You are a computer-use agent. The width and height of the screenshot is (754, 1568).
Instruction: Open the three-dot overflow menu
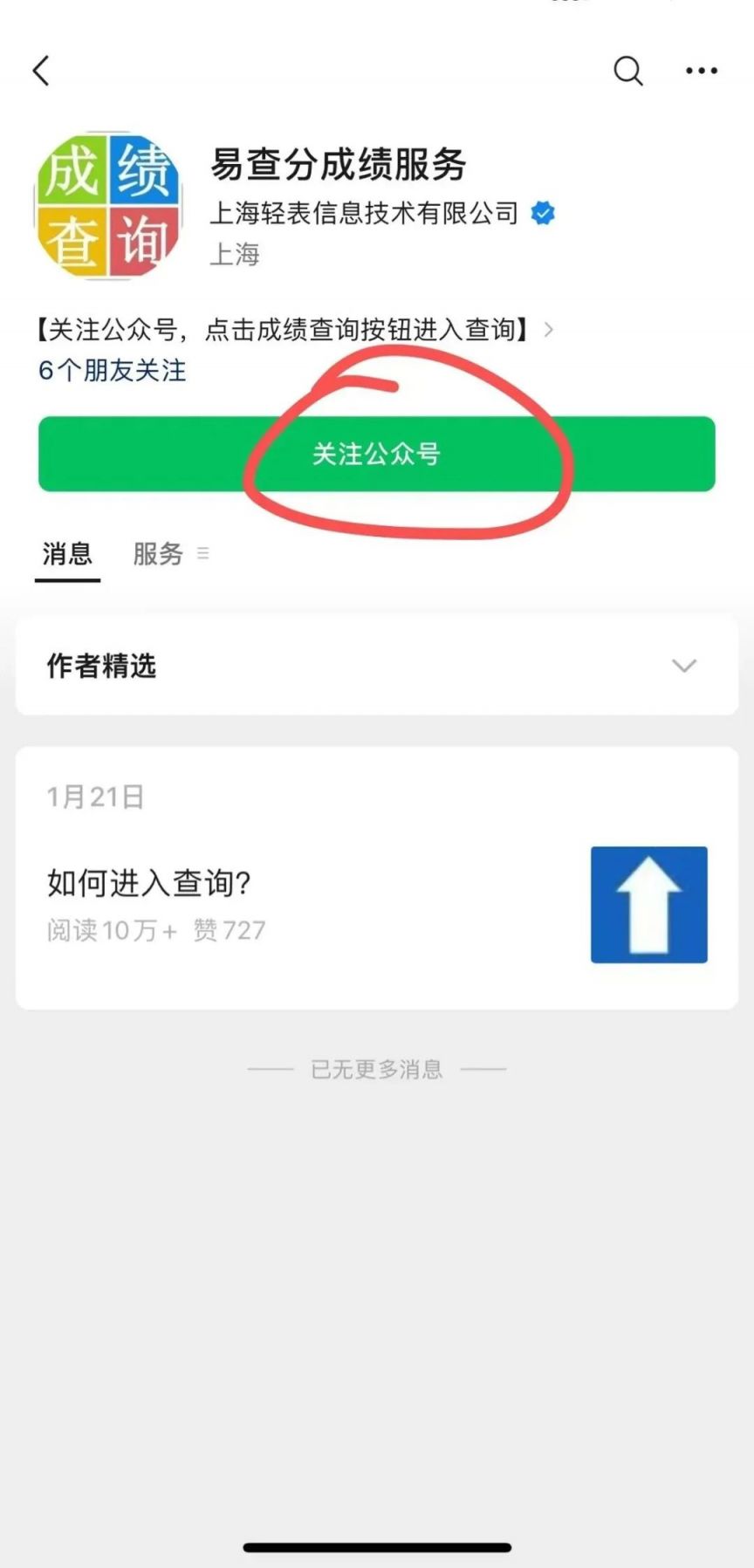click(x=702, y=71)
